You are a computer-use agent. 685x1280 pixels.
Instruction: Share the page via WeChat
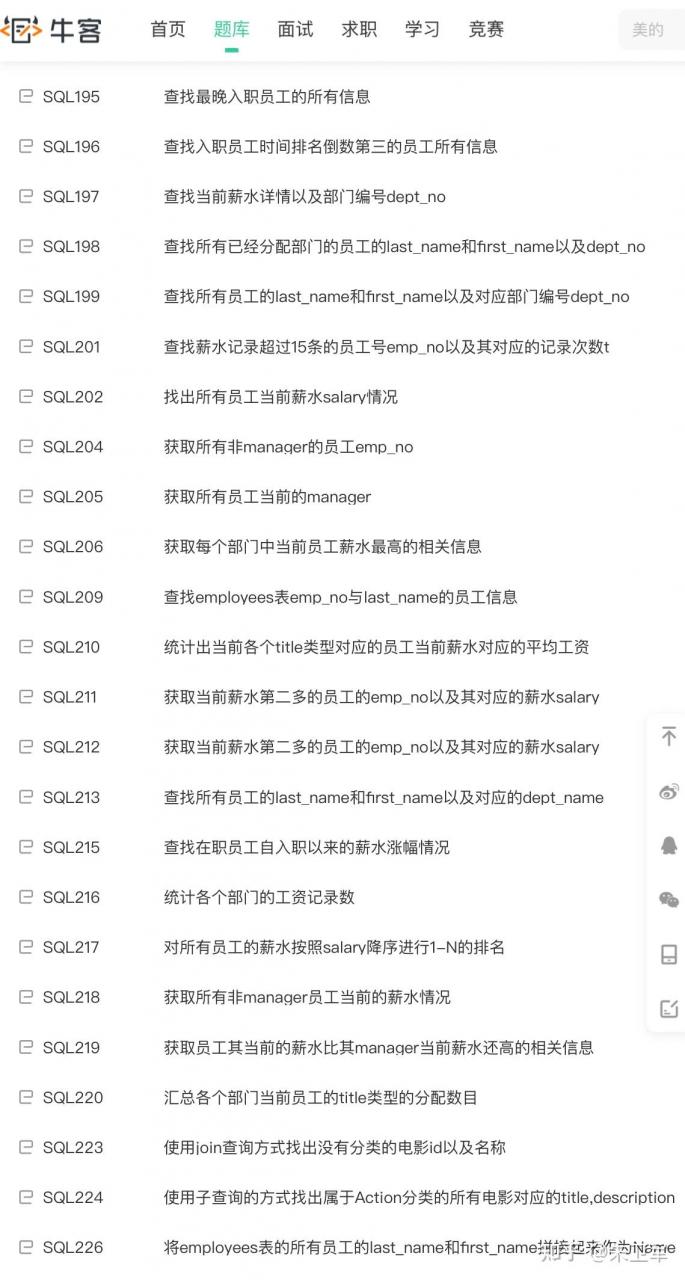(x=669, y=899)
